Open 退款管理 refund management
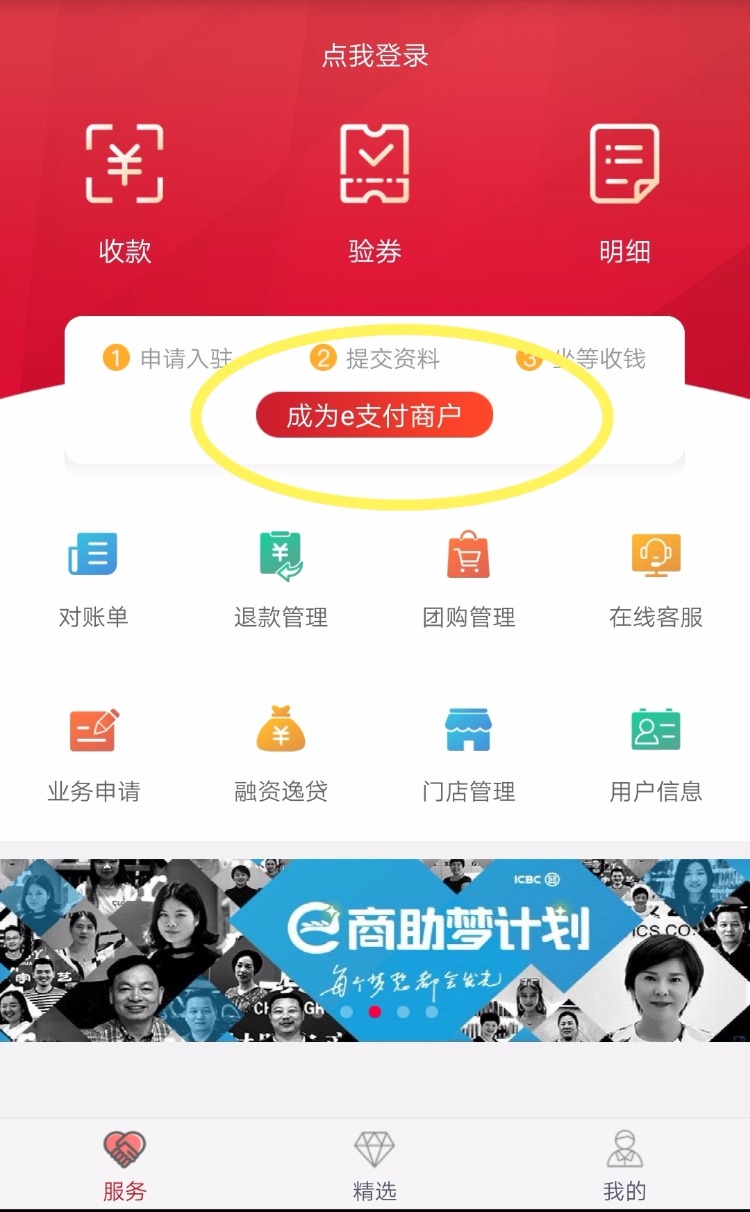Viewport: 750px width, 1212px height. click(x=281, y=578)
